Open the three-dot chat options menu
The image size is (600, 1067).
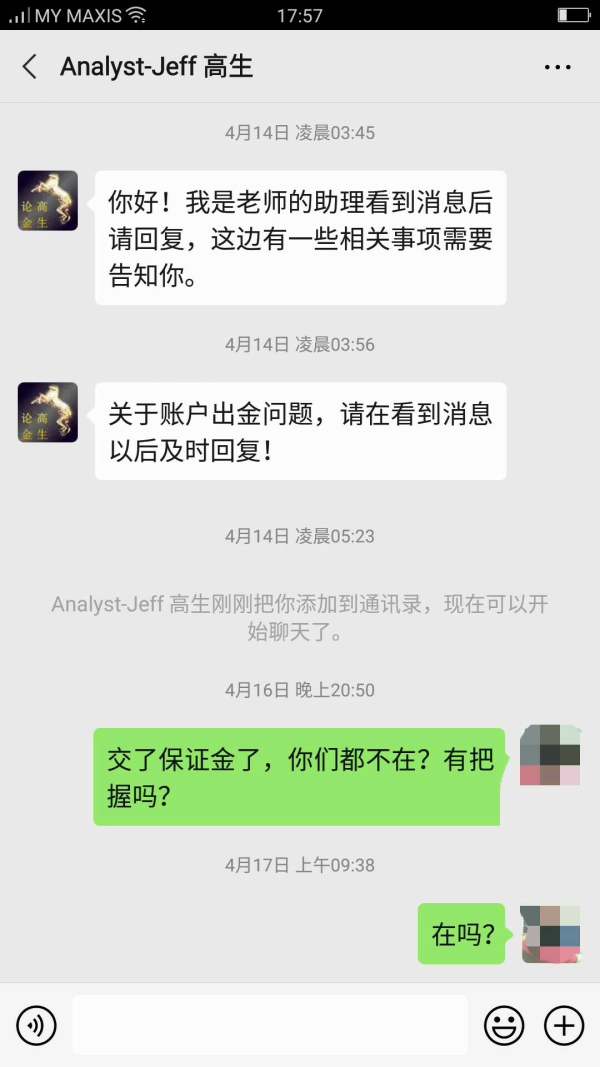tap(558, 67)
